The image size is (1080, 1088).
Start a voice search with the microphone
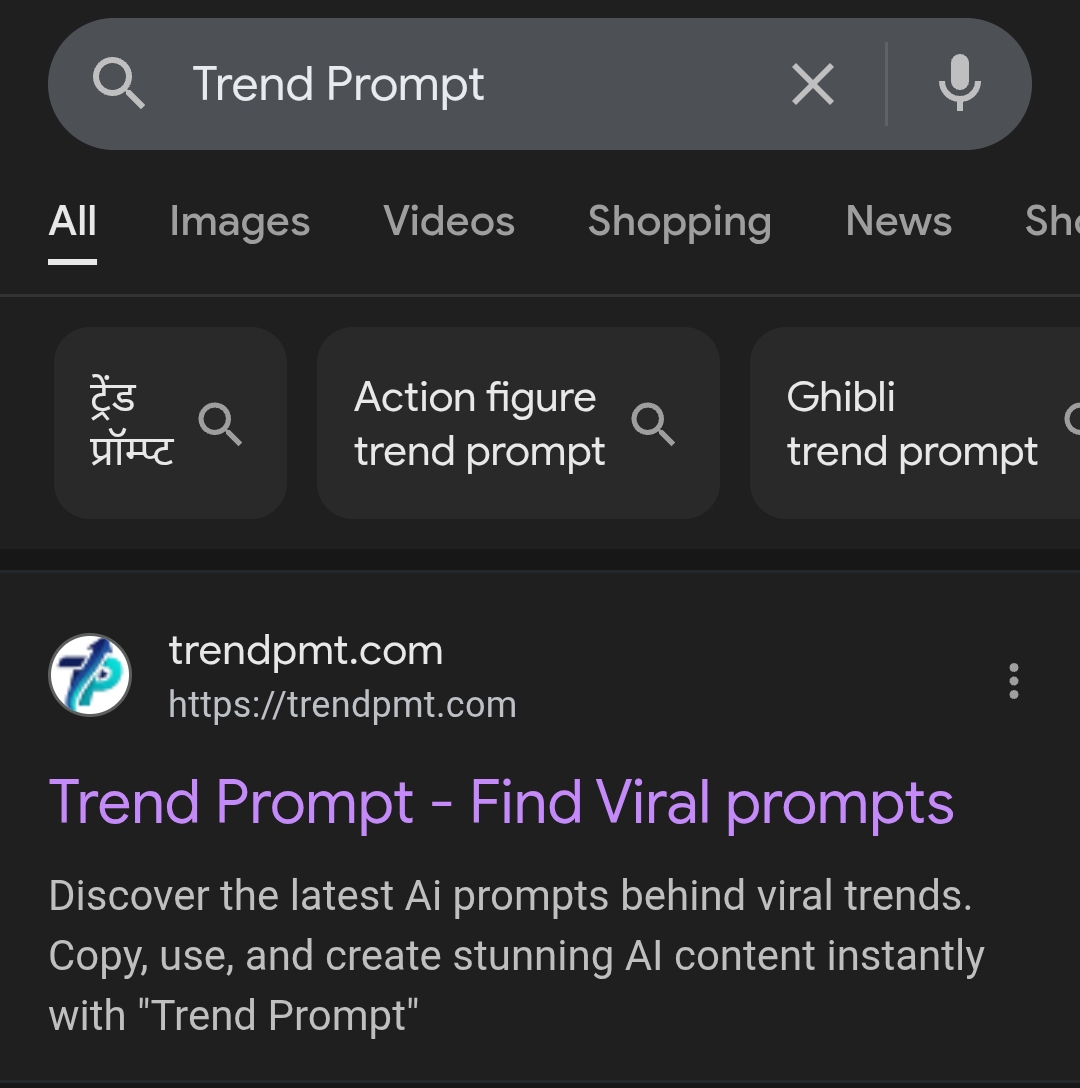959,85
